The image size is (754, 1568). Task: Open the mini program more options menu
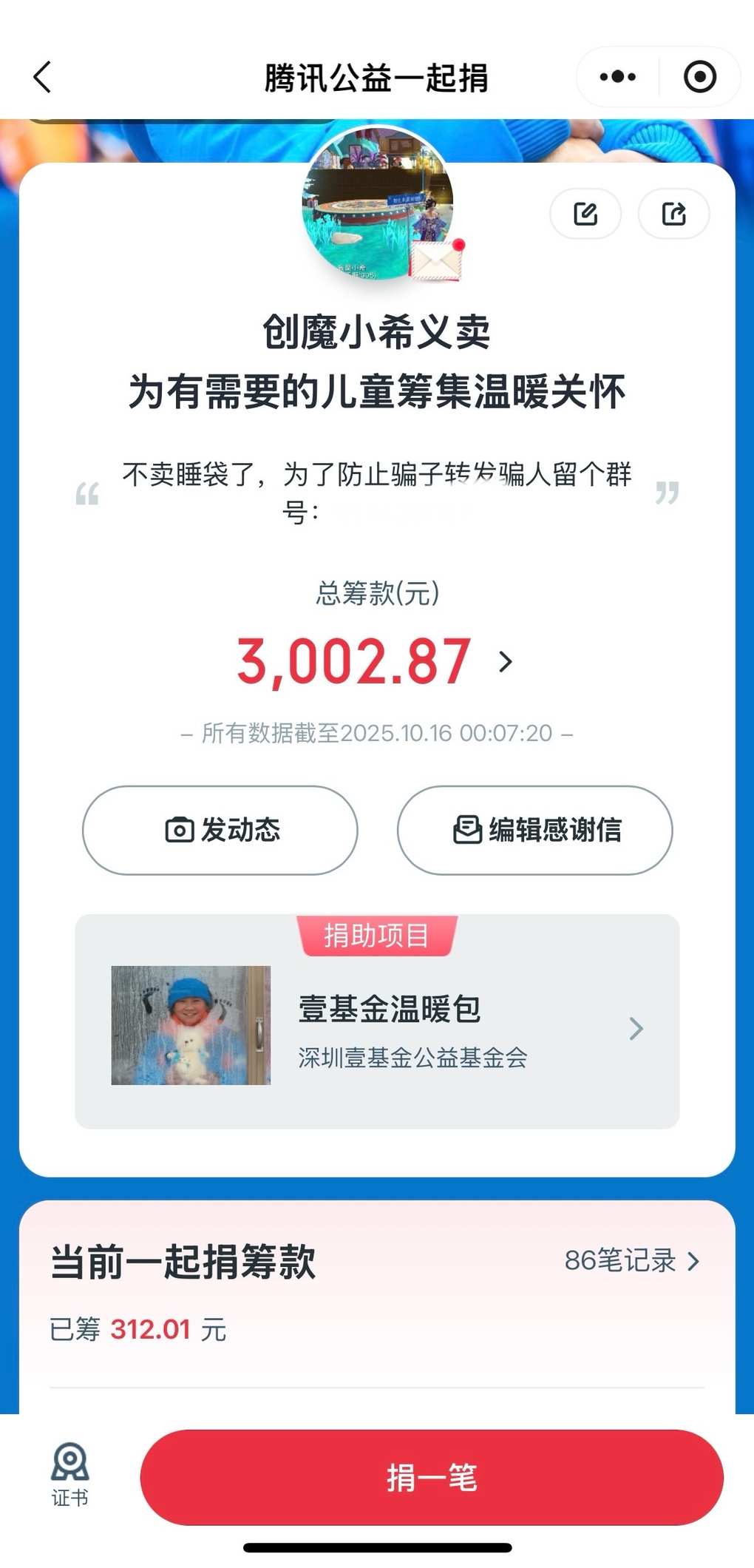click(x=618, y=77)
